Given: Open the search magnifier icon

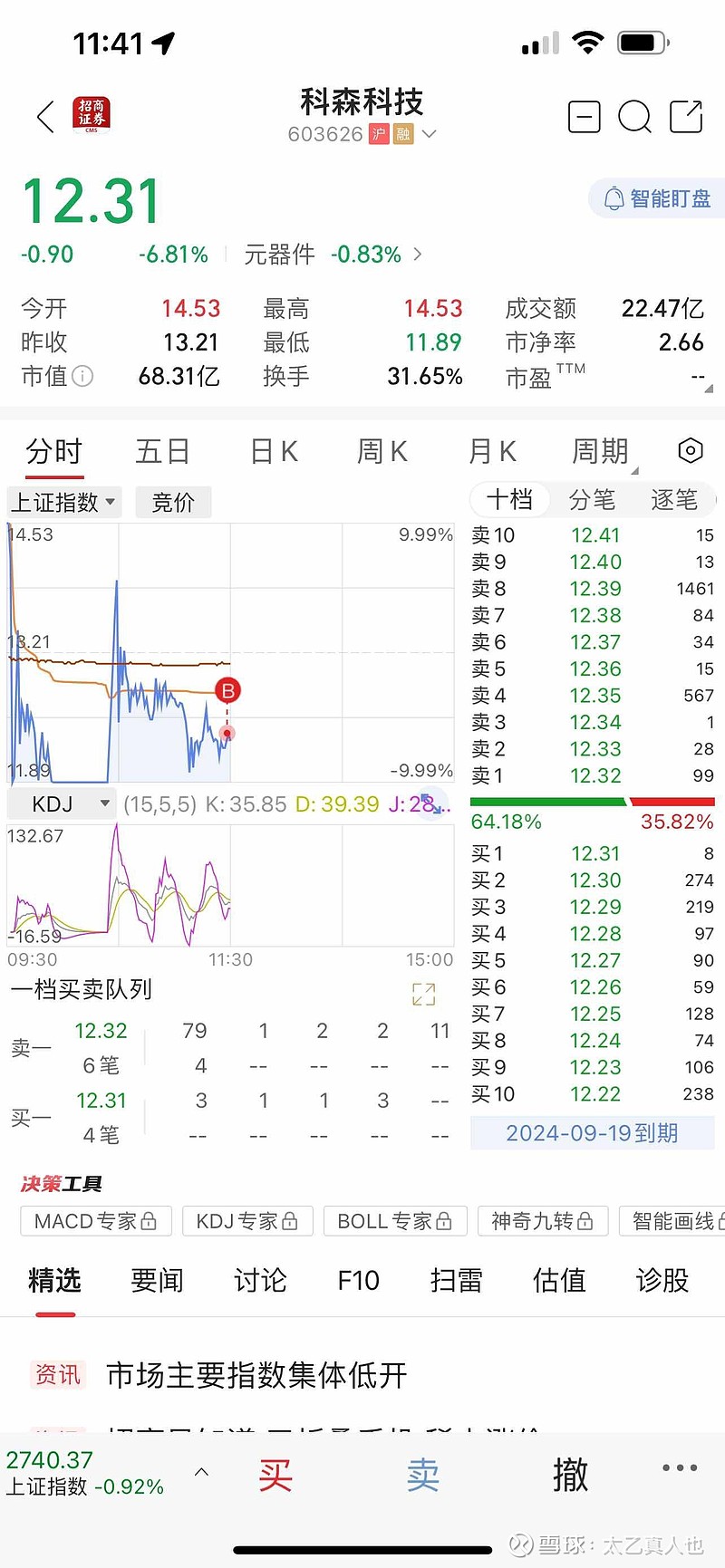Looking at the screenshot, I should coord(634,117).
